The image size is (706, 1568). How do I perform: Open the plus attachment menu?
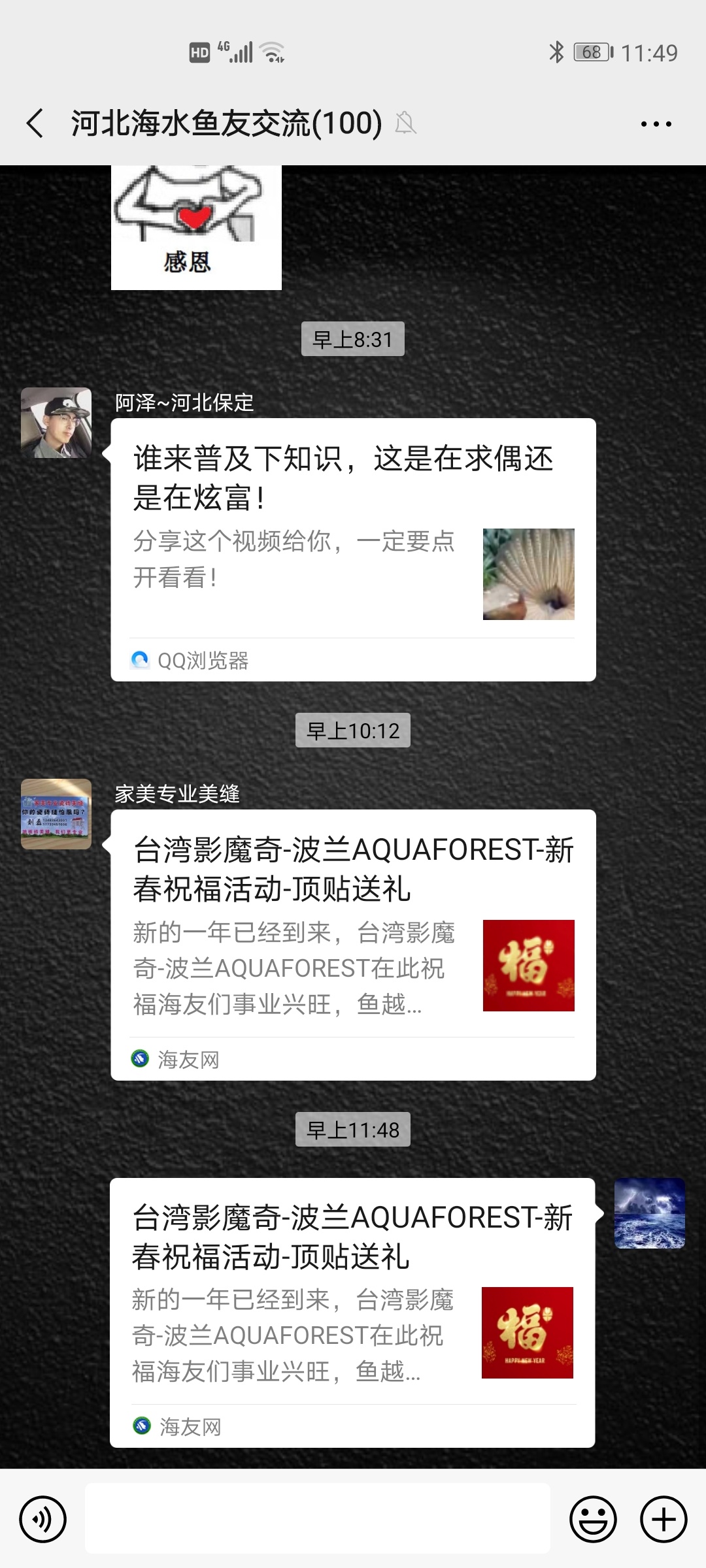point(663,1519)
